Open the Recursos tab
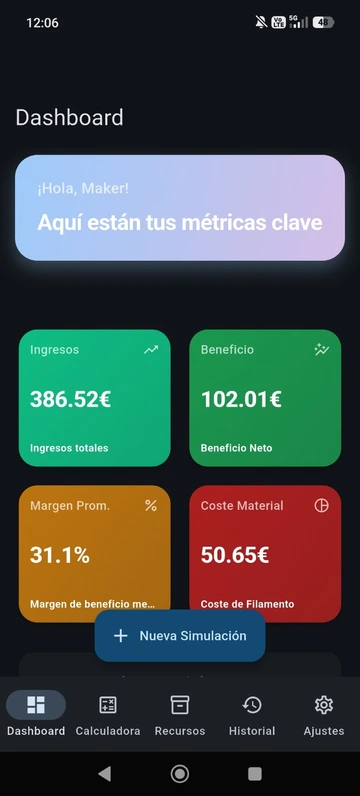 [180, 714]
